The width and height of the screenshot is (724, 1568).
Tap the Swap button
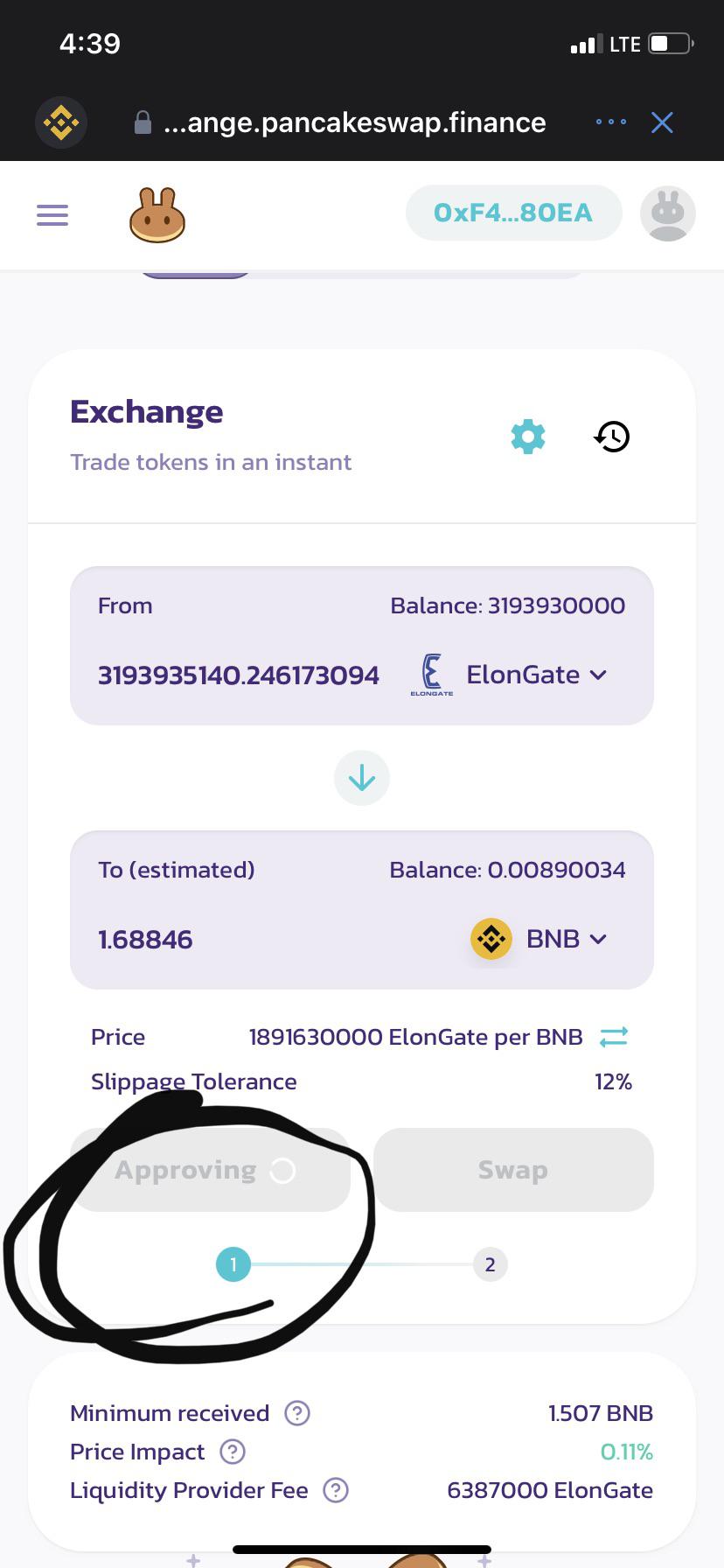(x=513, y=1170)
